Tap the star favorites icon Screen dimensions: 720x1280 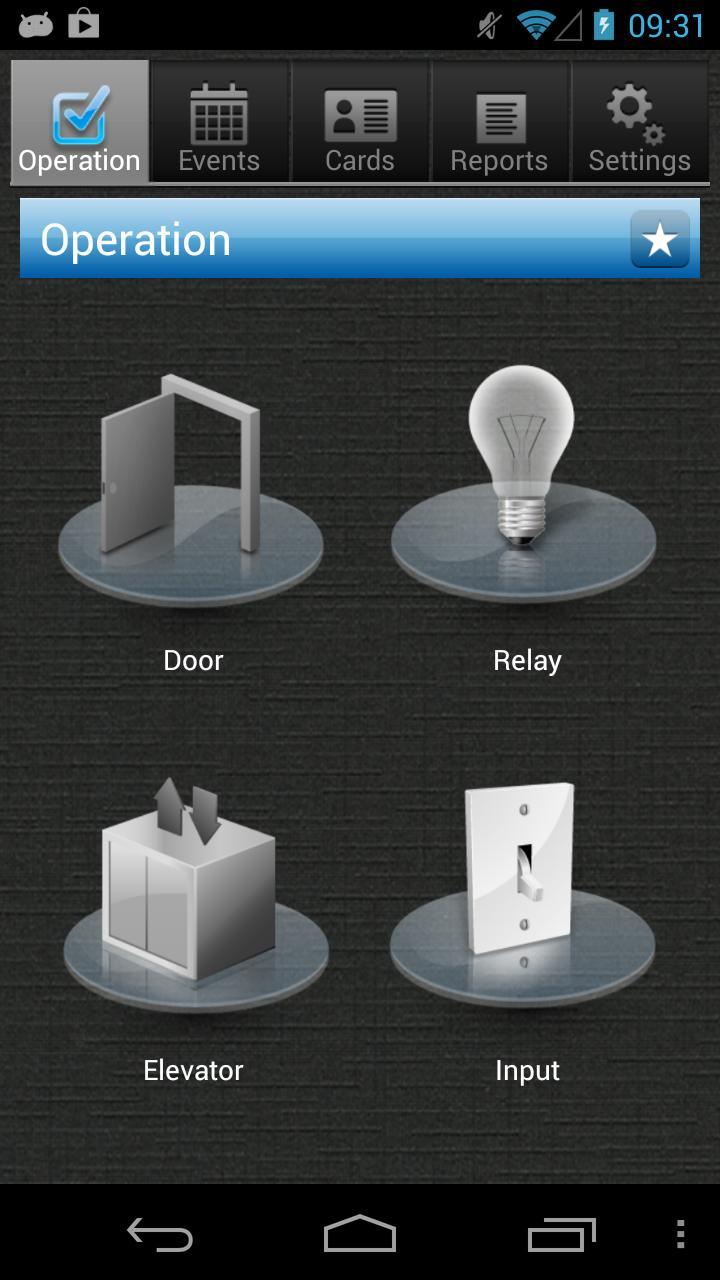[659, 239]
